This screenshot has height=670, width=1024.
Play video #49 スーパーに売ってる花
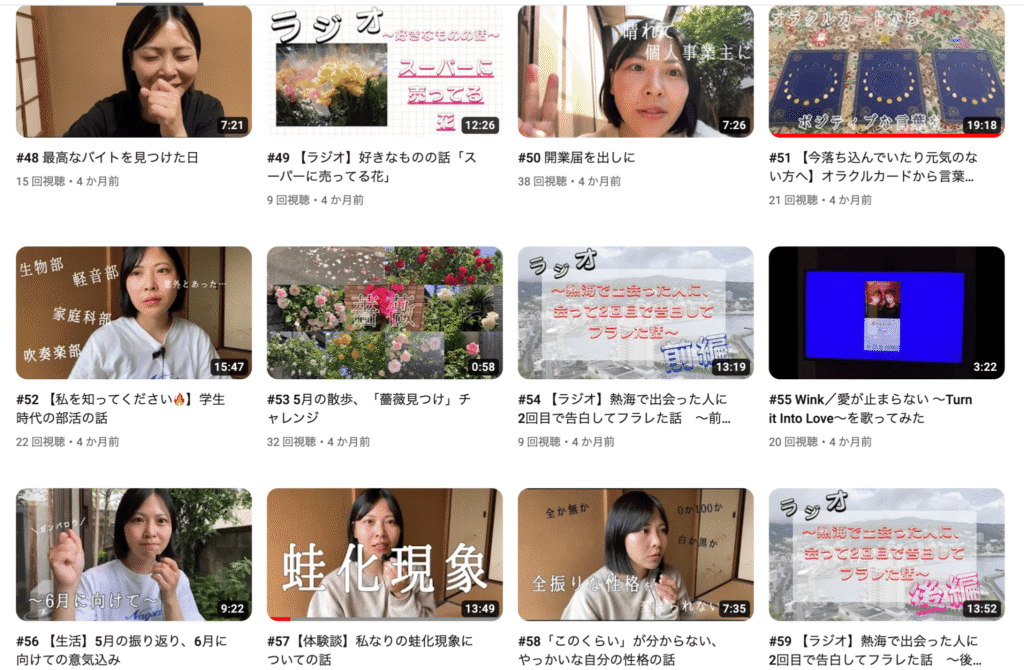[384, 72]
